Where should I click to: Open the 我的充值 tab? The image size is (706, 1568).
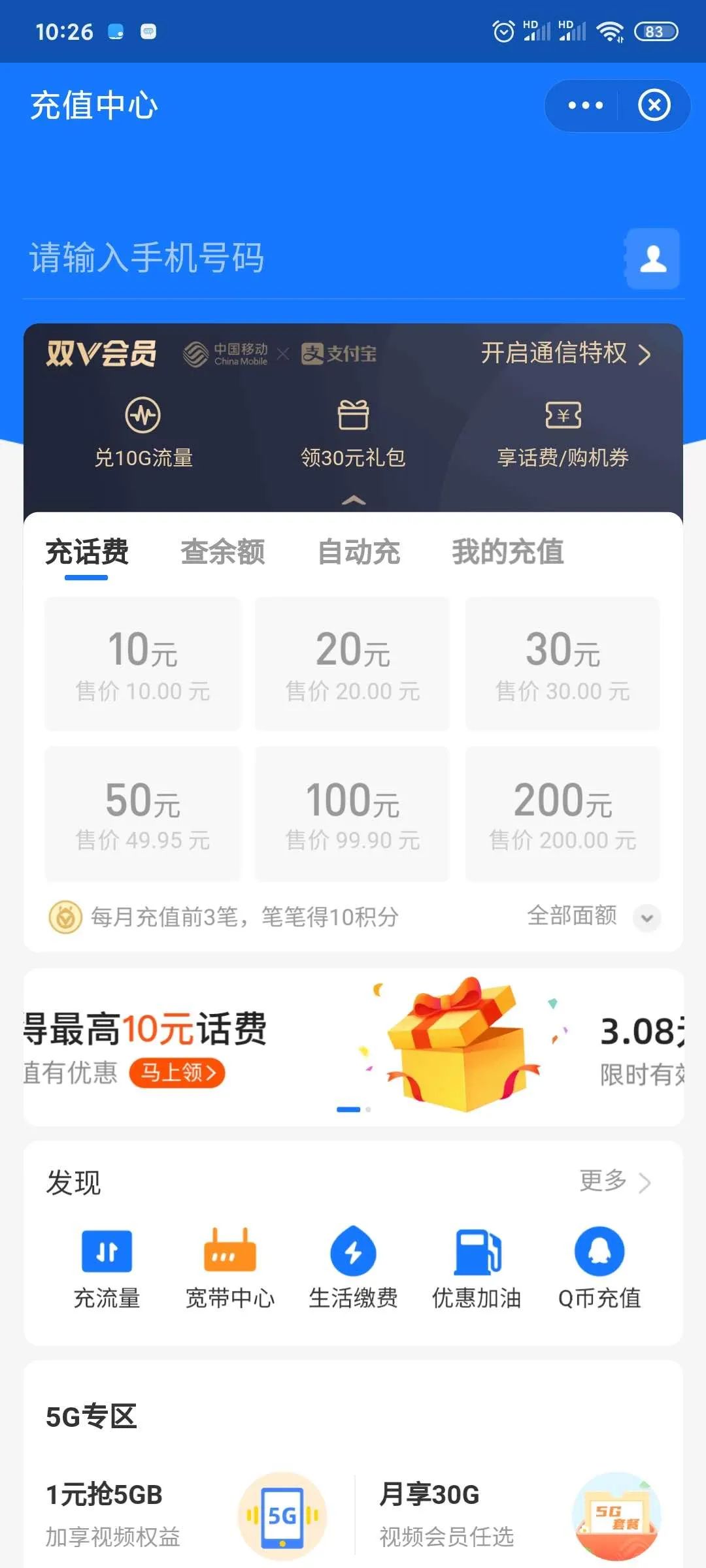coord(509,552)
